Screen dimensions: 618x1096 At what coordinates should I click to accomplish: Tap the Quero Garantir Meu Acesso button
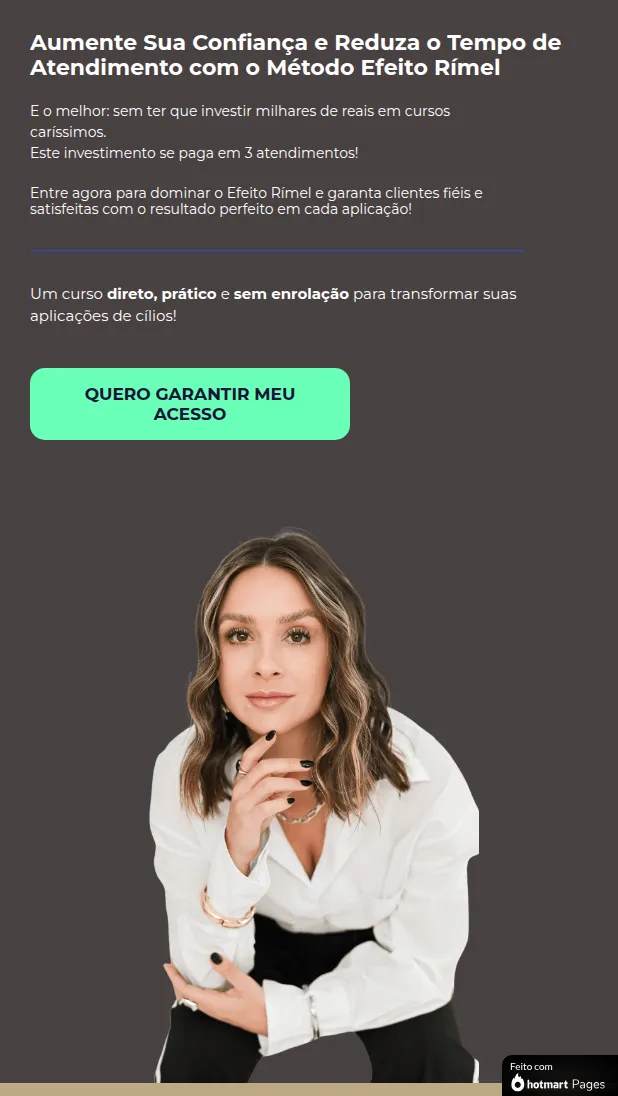tap(190, 404)
